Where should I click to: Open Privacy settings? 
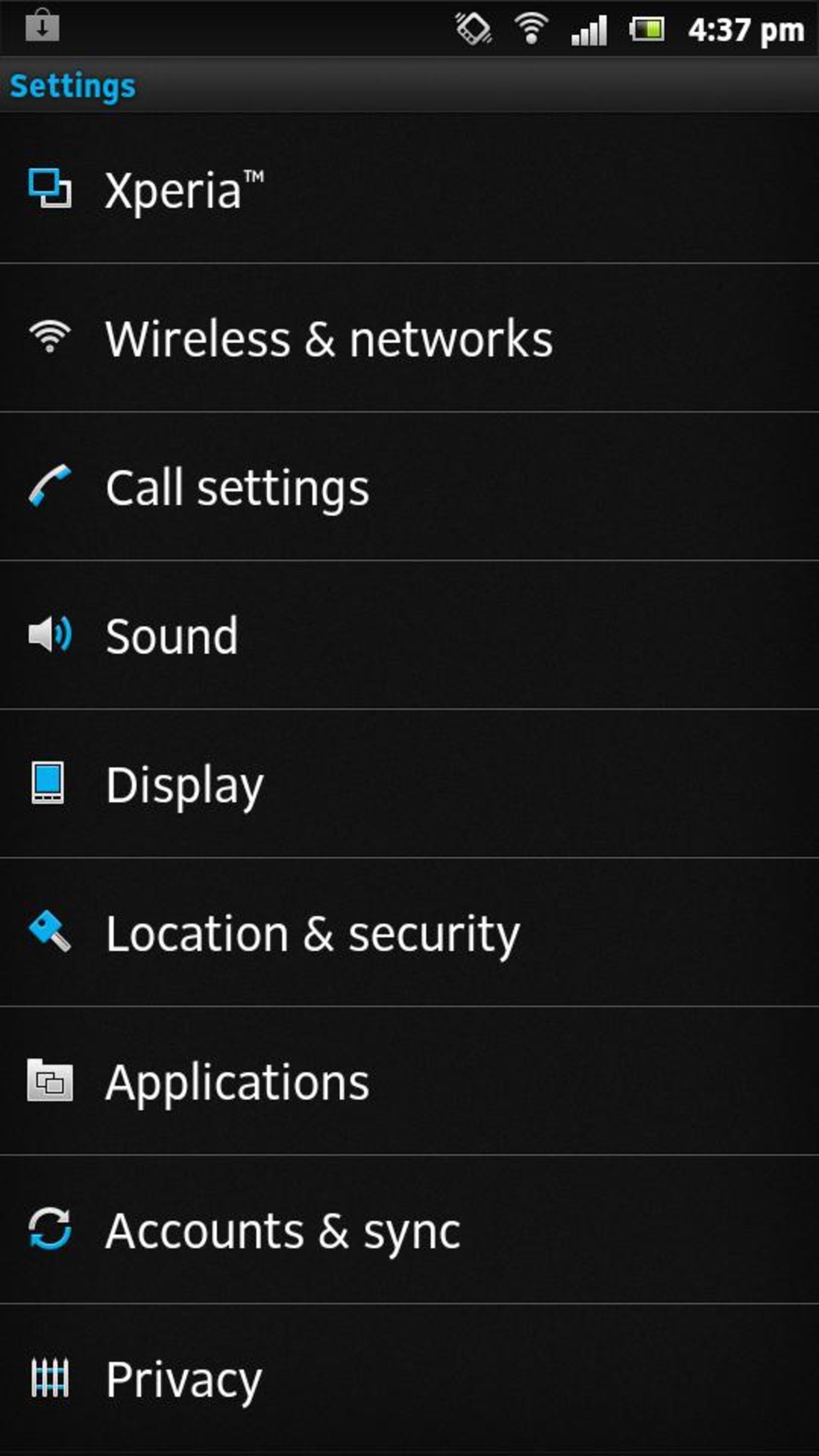184,1379
